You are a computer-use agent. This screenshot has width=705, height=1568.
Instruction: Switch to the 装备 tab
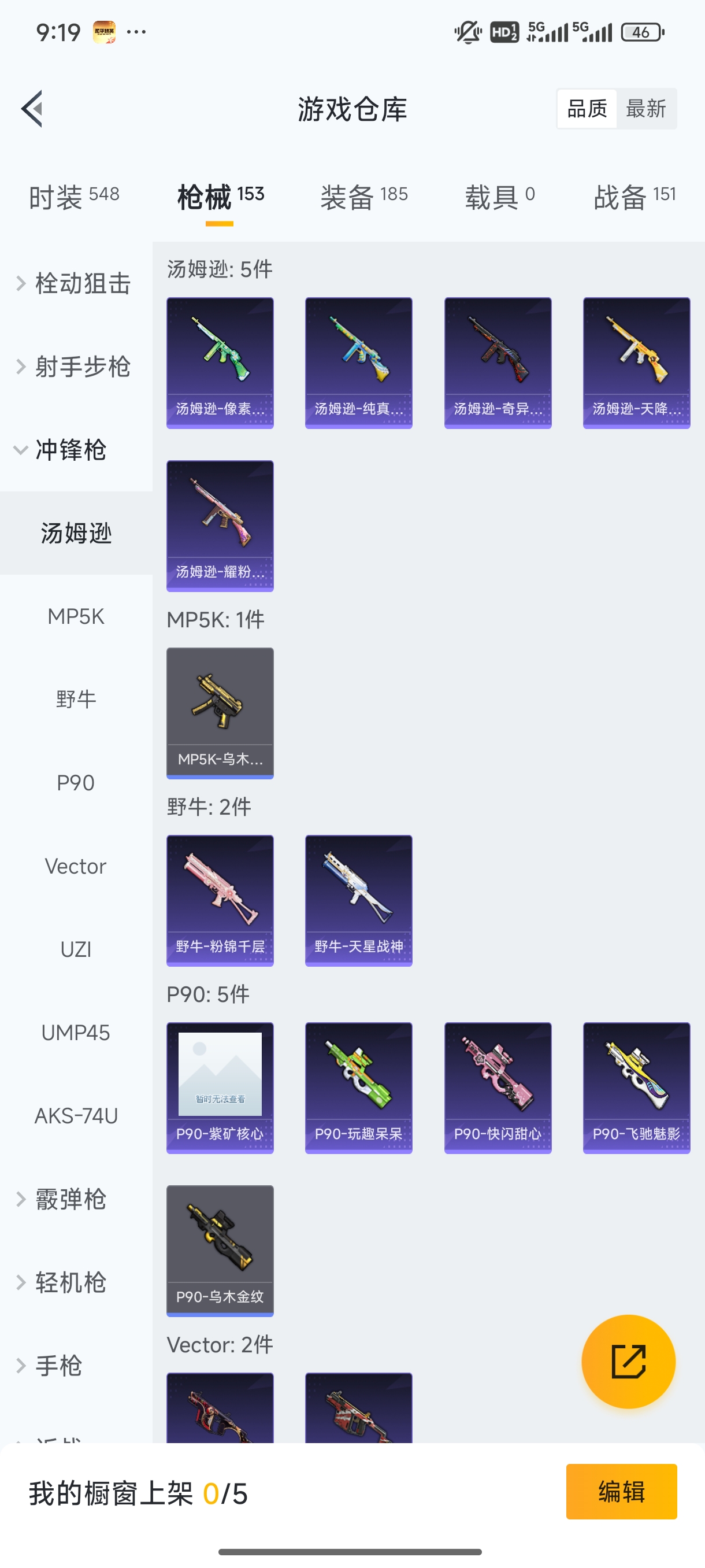363,196
